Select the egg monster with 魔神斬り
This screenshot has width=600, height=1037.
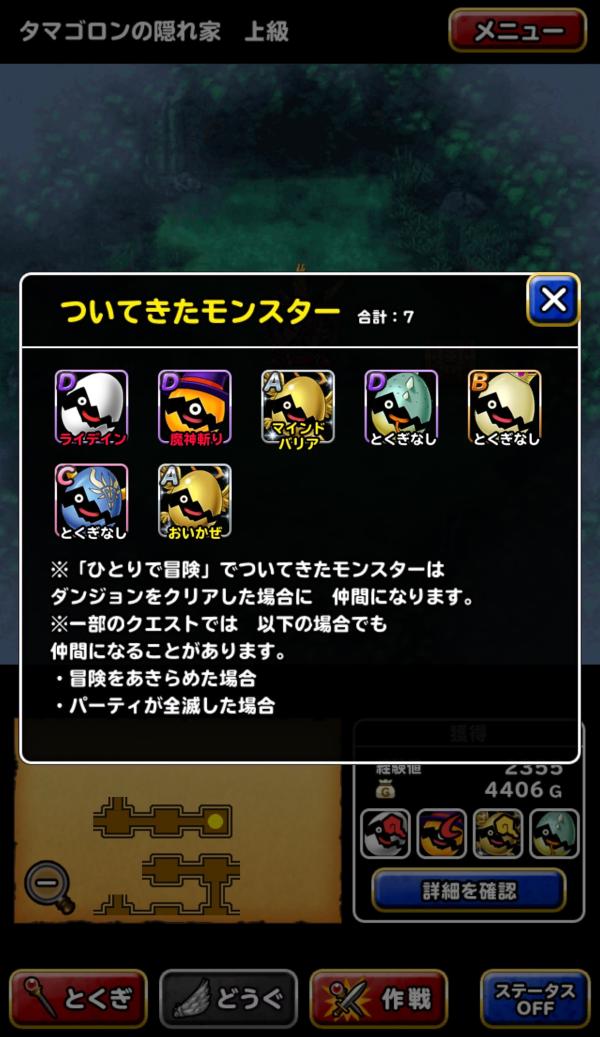click(x=194, y=407)
